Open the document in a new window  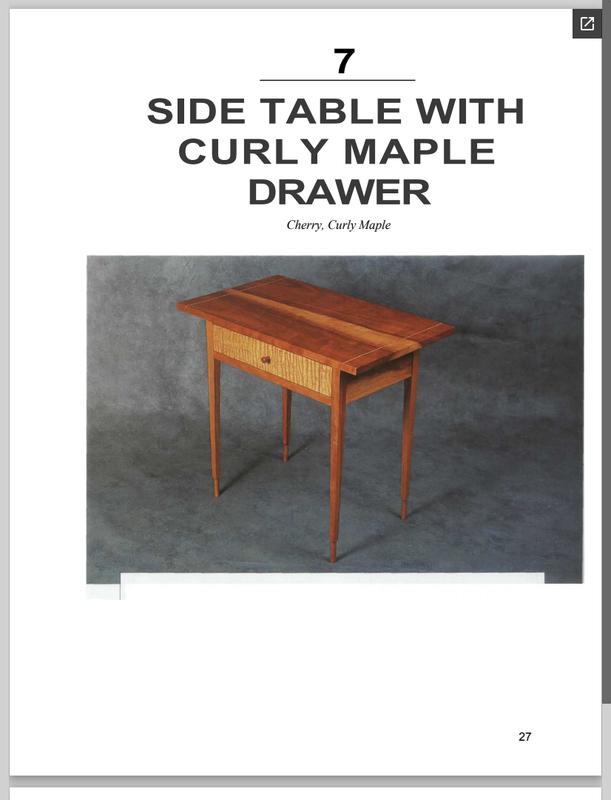click(587, 24)
